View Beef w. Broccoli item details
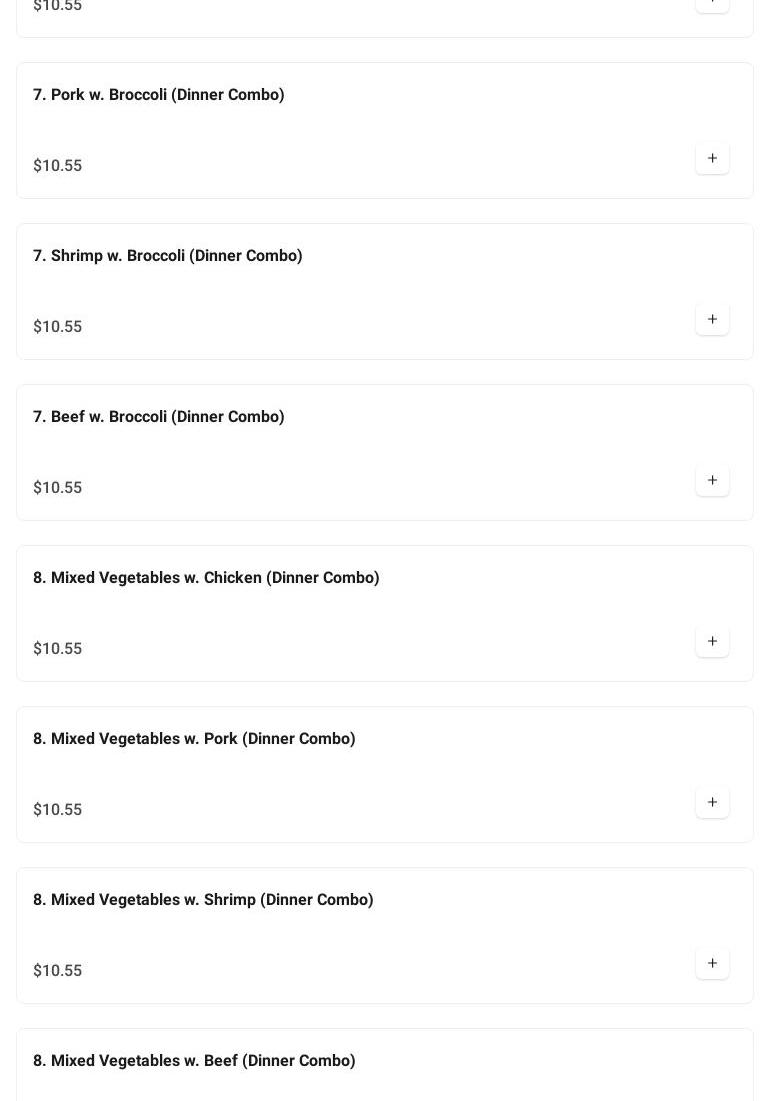Screen dimensions: 770x1101 [159, 417]
